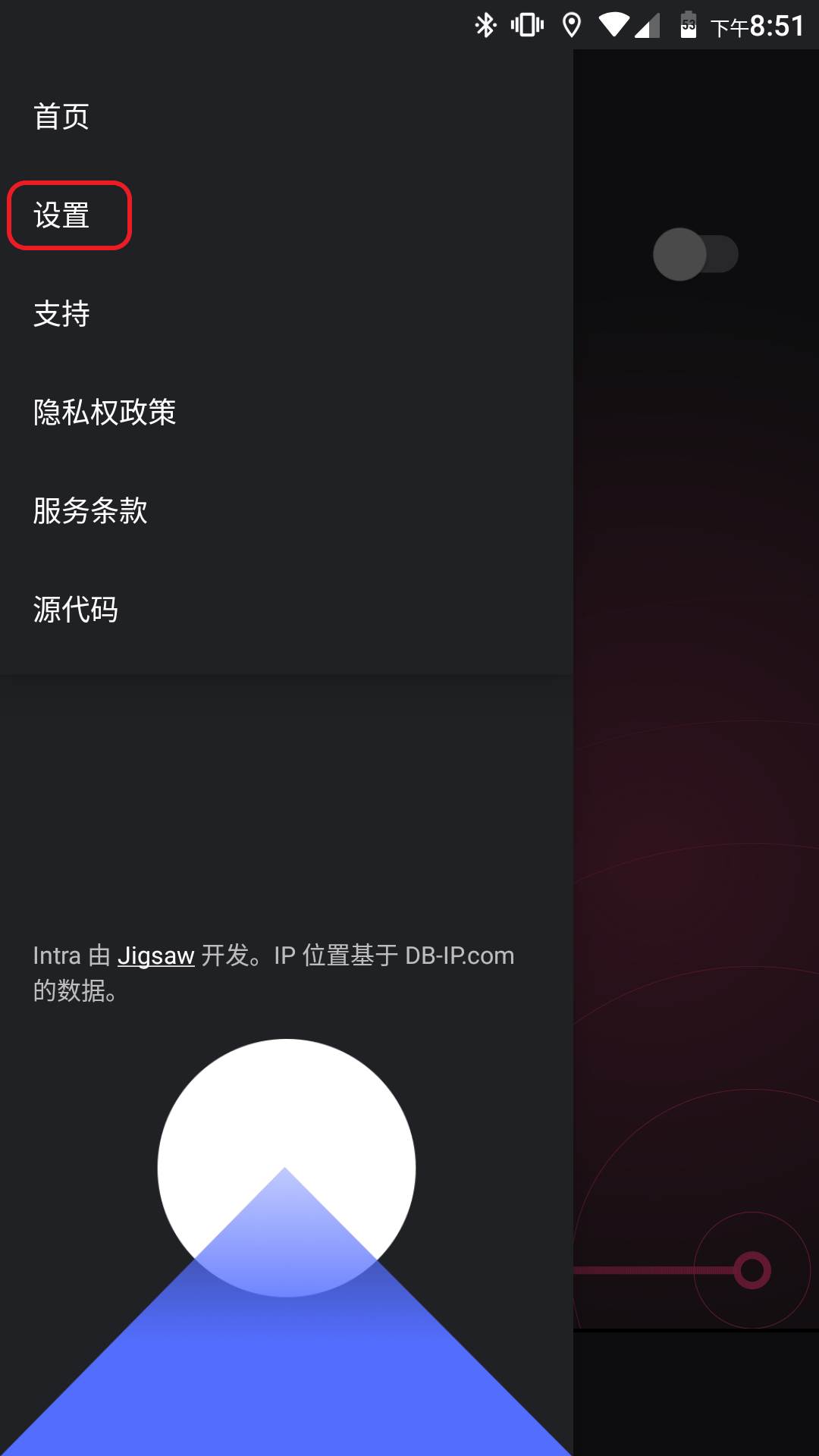
Task: View the 隐私权政策 privacy policy
Action: [105, 413]
